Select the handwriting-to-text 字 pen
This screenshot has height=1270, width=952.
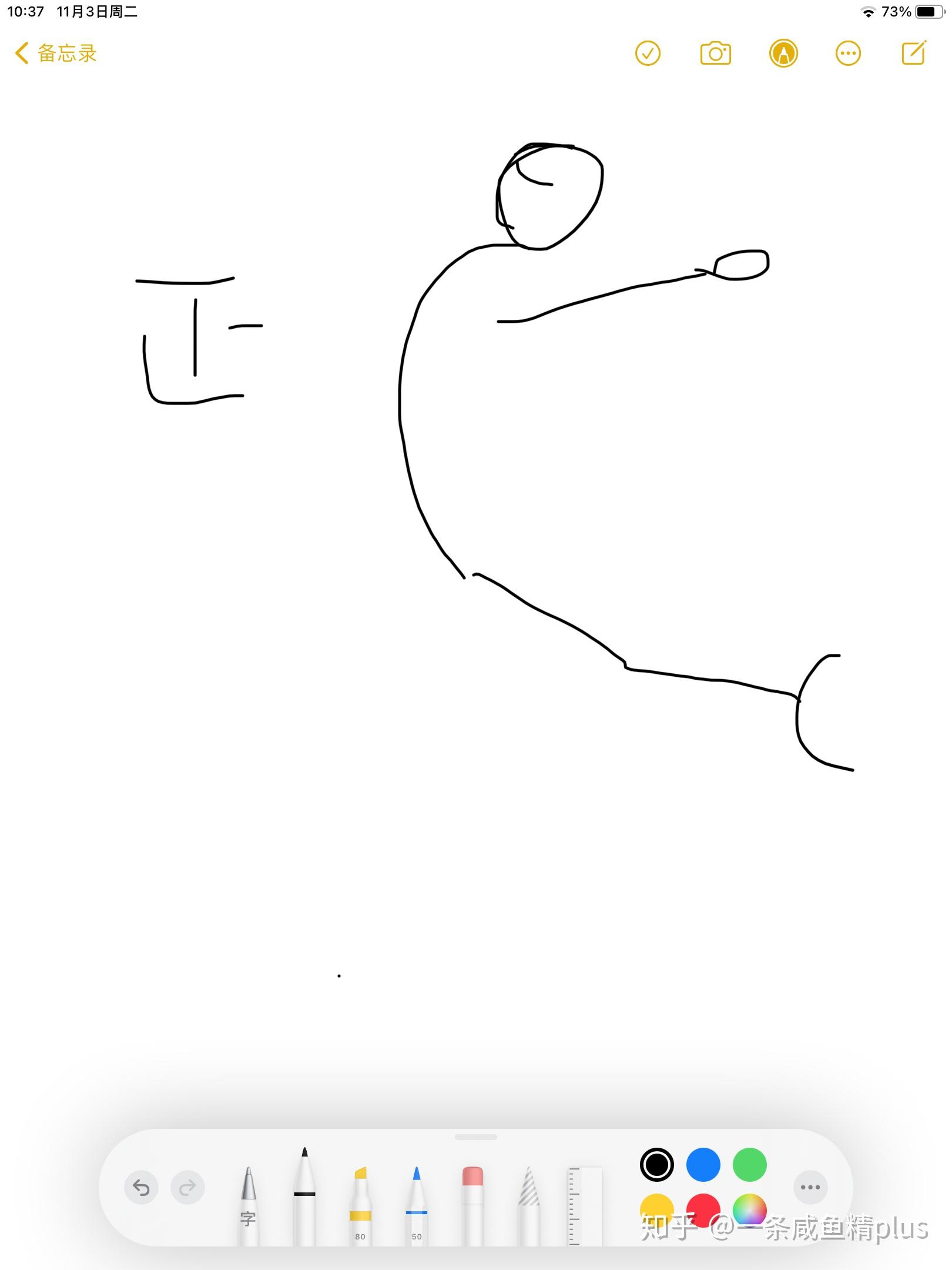point(249,1205)
